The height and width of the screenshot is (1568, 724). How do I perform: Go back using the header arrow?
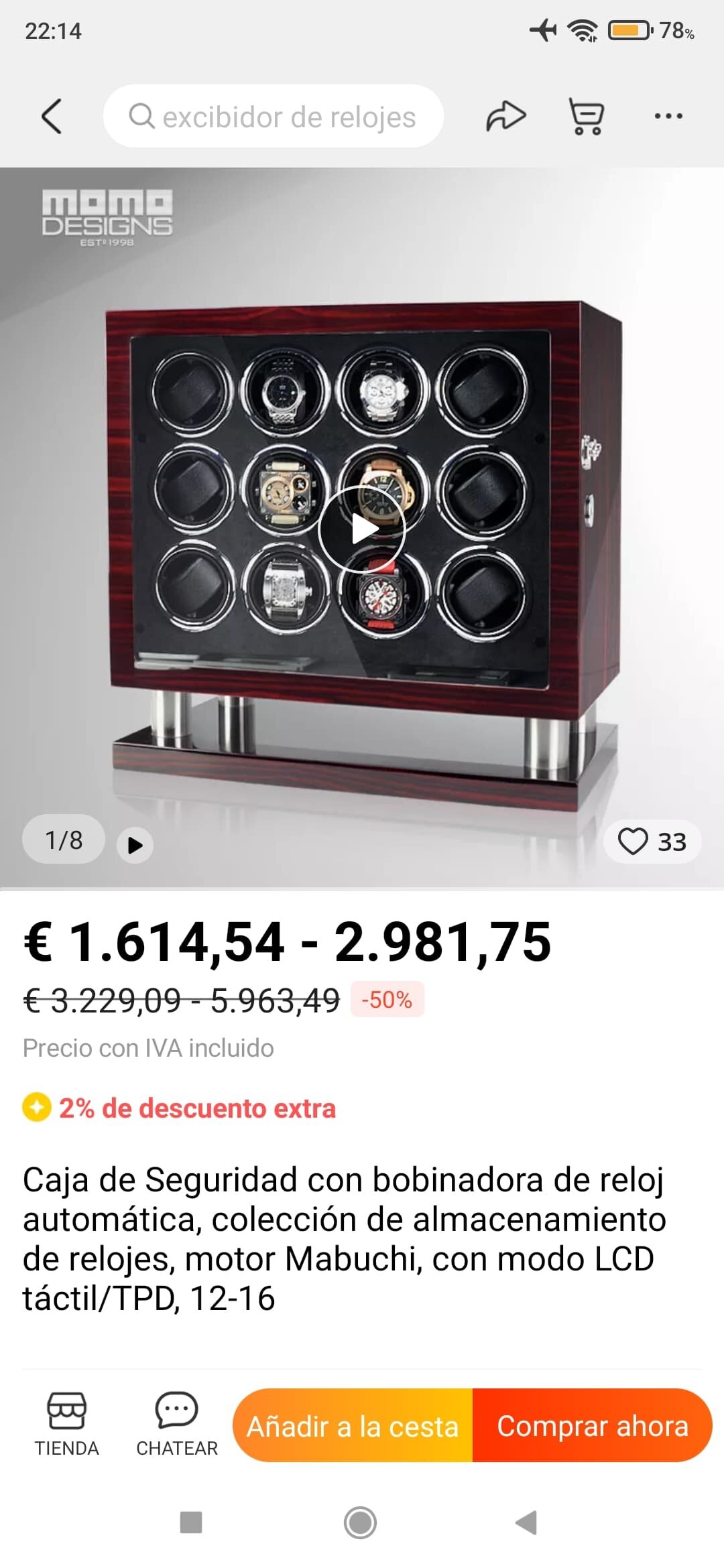click(x=52, y=117)
